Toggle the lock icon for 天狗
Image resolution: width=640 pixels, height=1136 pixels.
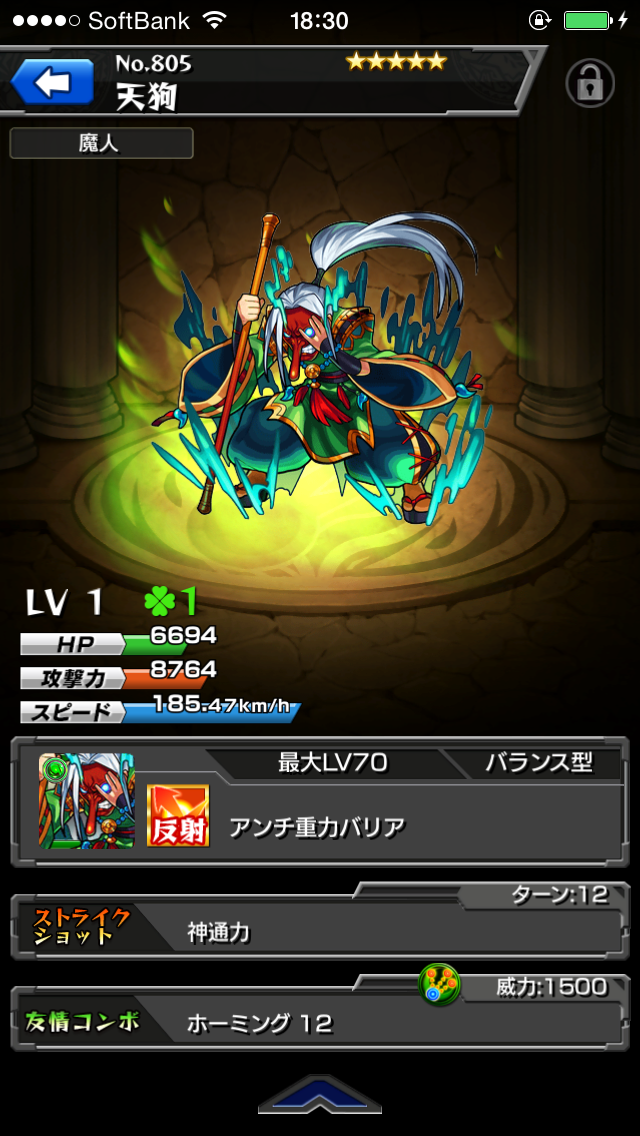590,83
